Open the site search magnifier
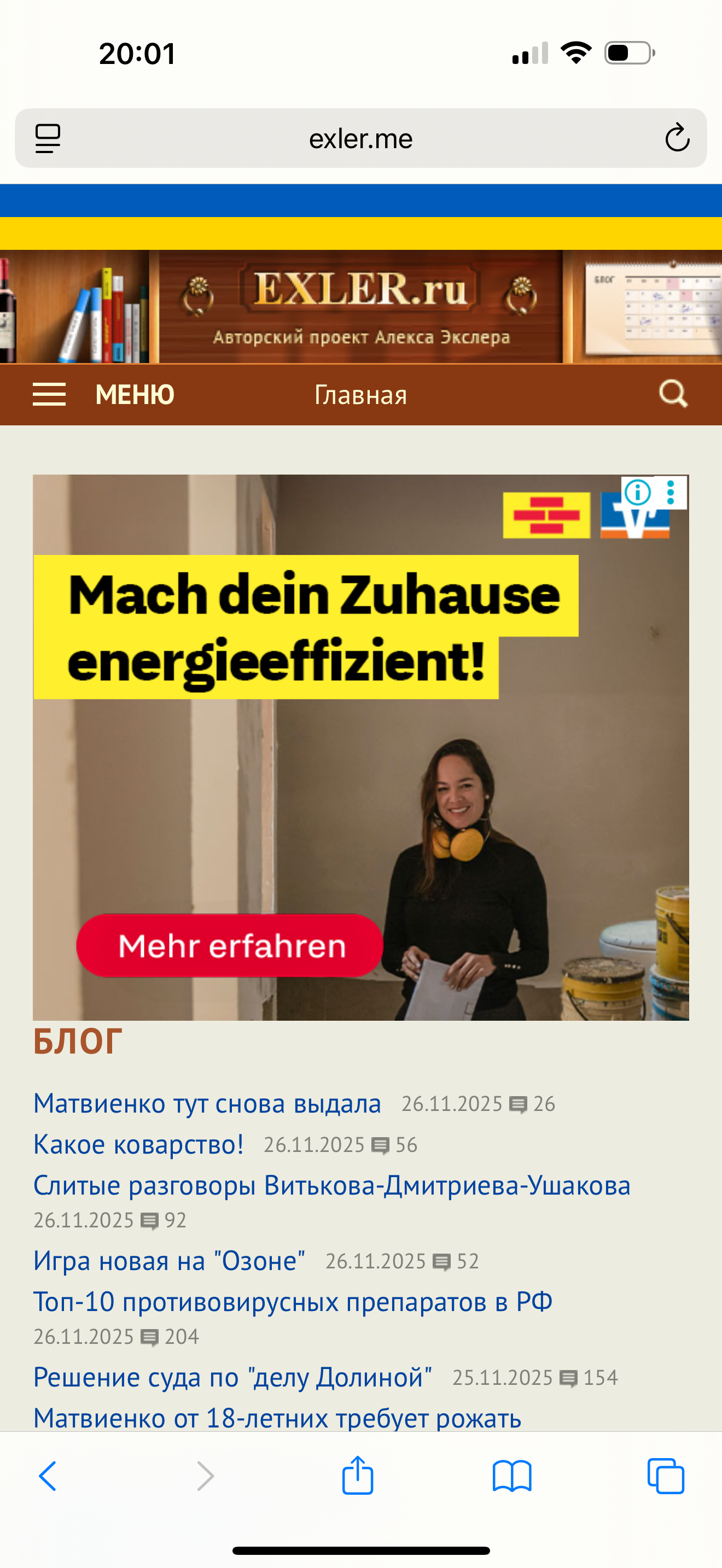 pos(673,394)
